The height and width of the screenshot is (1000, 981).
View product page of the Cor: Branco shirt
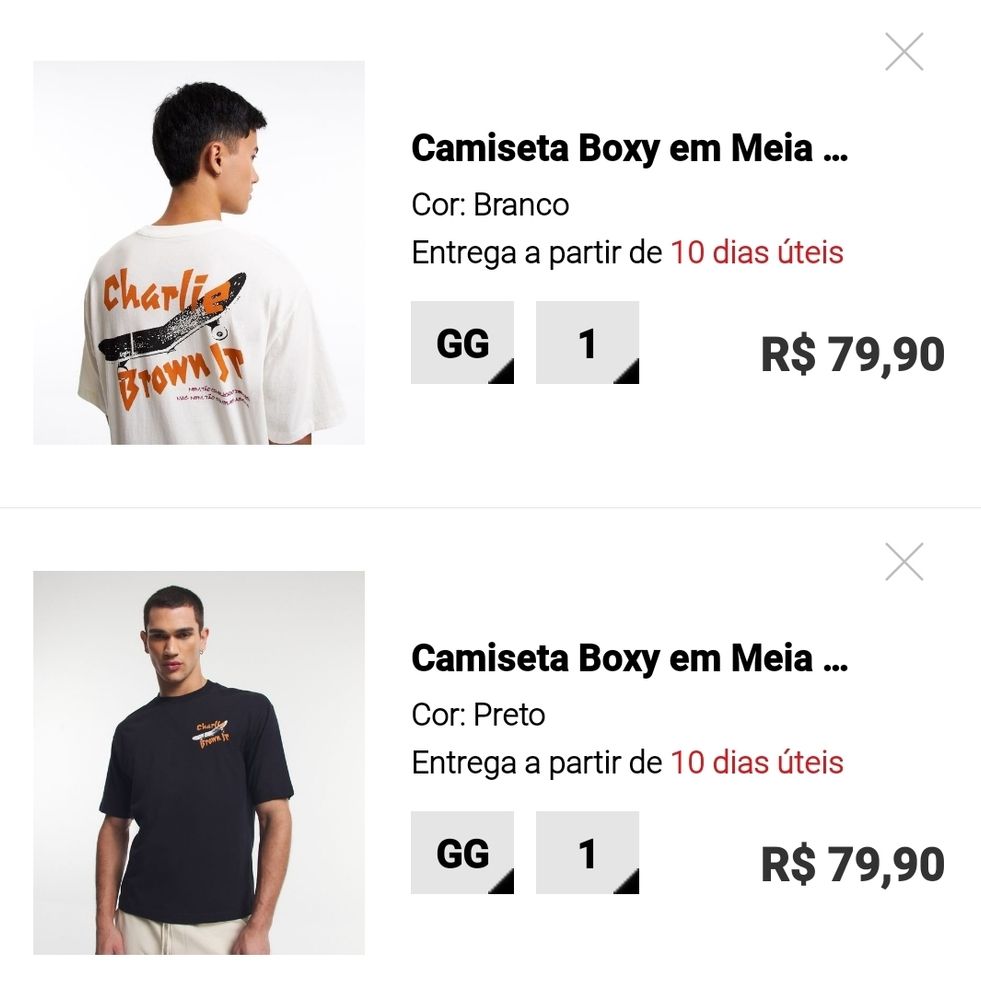(629, 149)
